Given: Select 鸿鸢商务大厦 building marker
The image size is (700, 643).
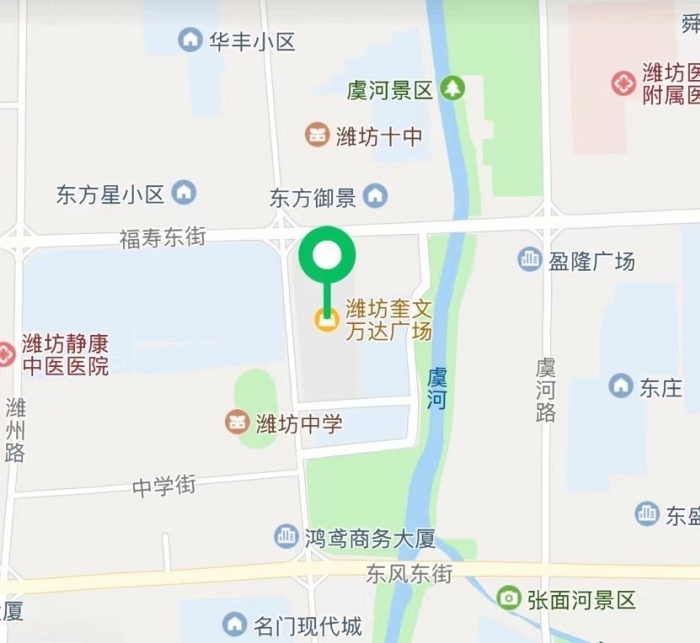Looking at the screenshot, I should (287, 537).
